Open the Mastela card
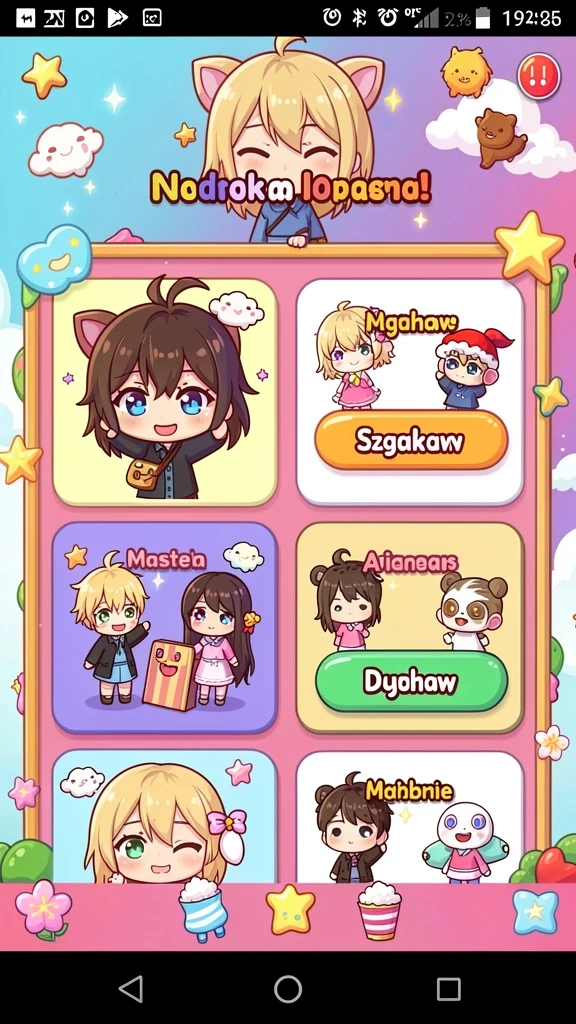The width and height of the screenshot is (576, 1024). coord(165,628)
